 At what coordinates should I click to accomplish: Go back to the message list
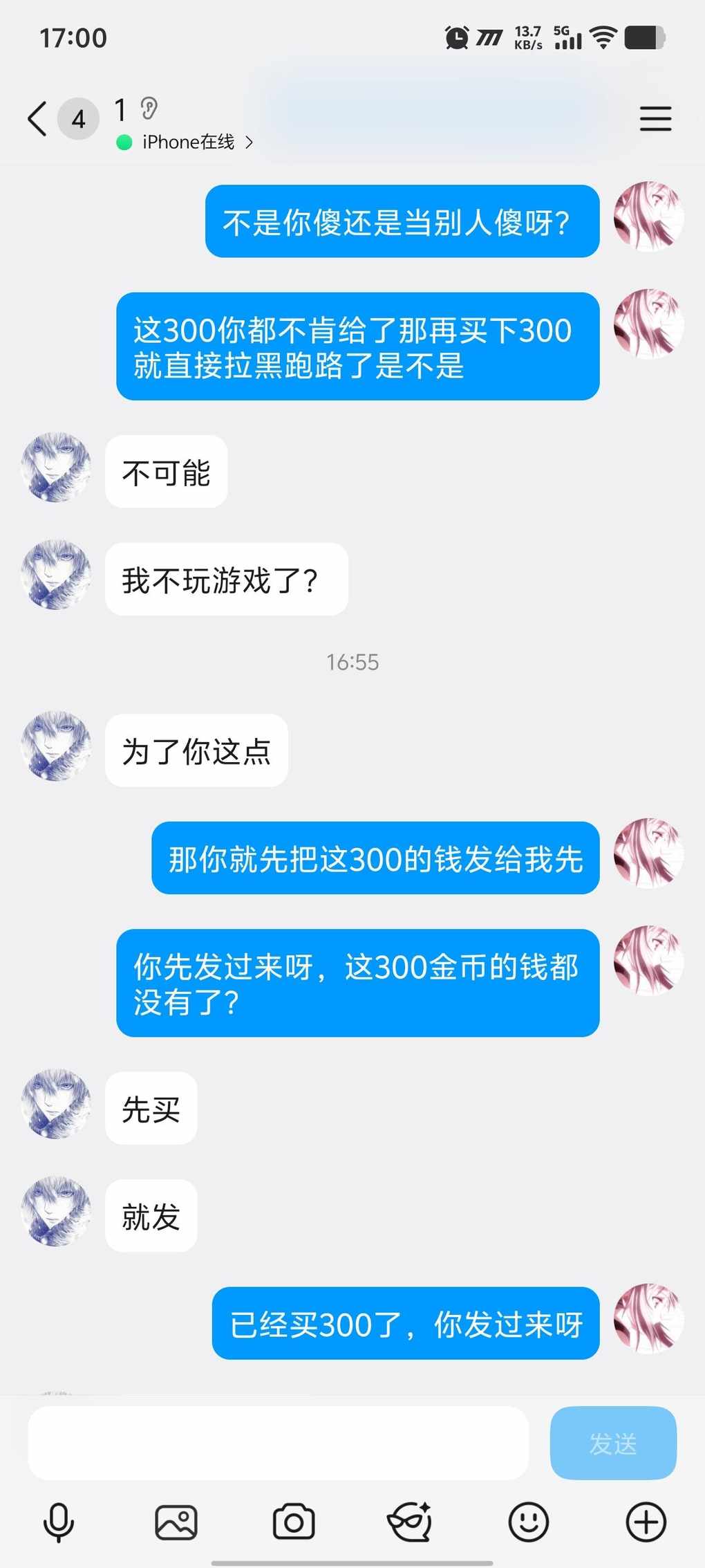click(38, 119)
